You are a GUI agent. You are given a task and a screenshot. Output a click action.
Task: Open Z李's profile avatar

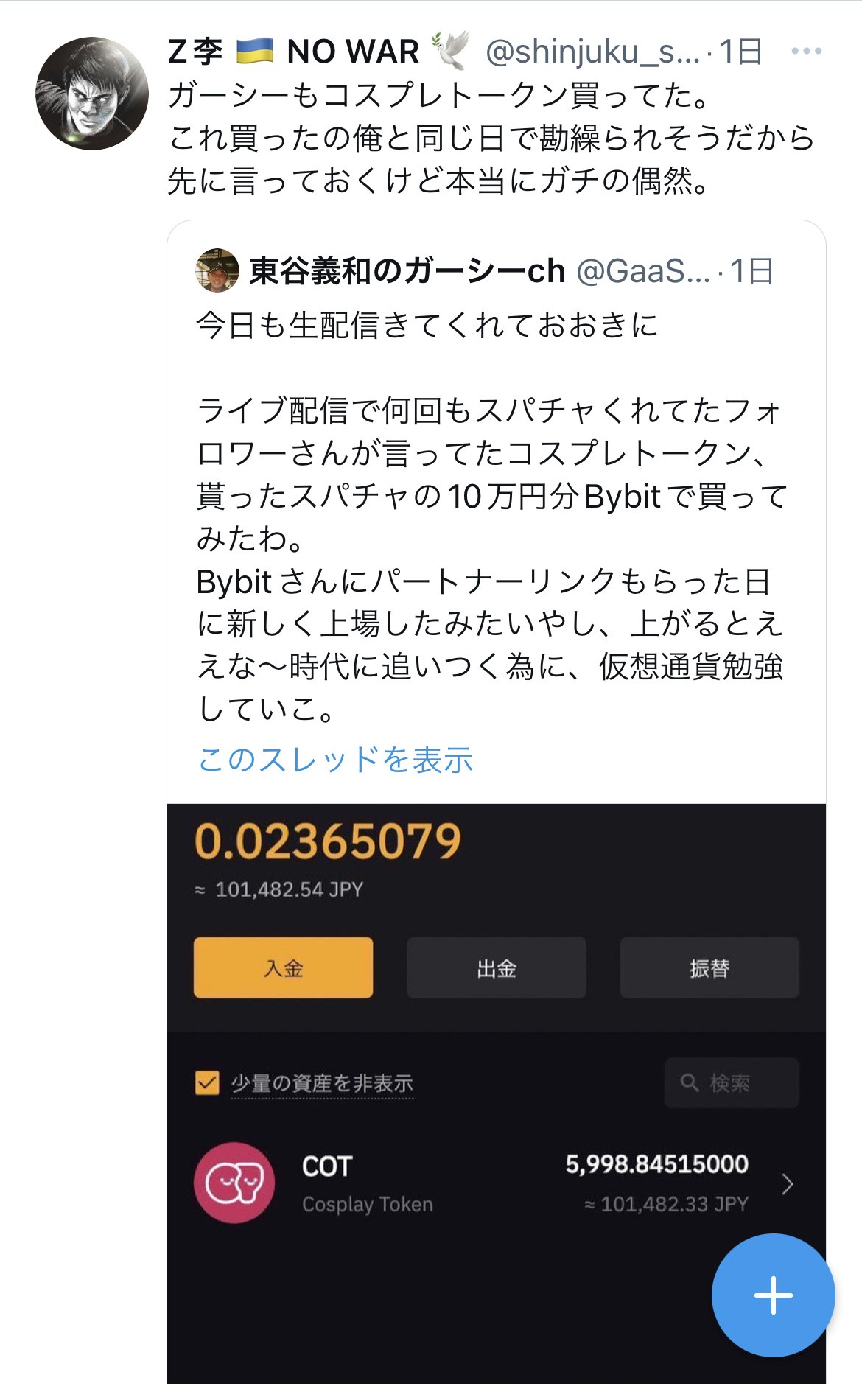tap(92, 94)
